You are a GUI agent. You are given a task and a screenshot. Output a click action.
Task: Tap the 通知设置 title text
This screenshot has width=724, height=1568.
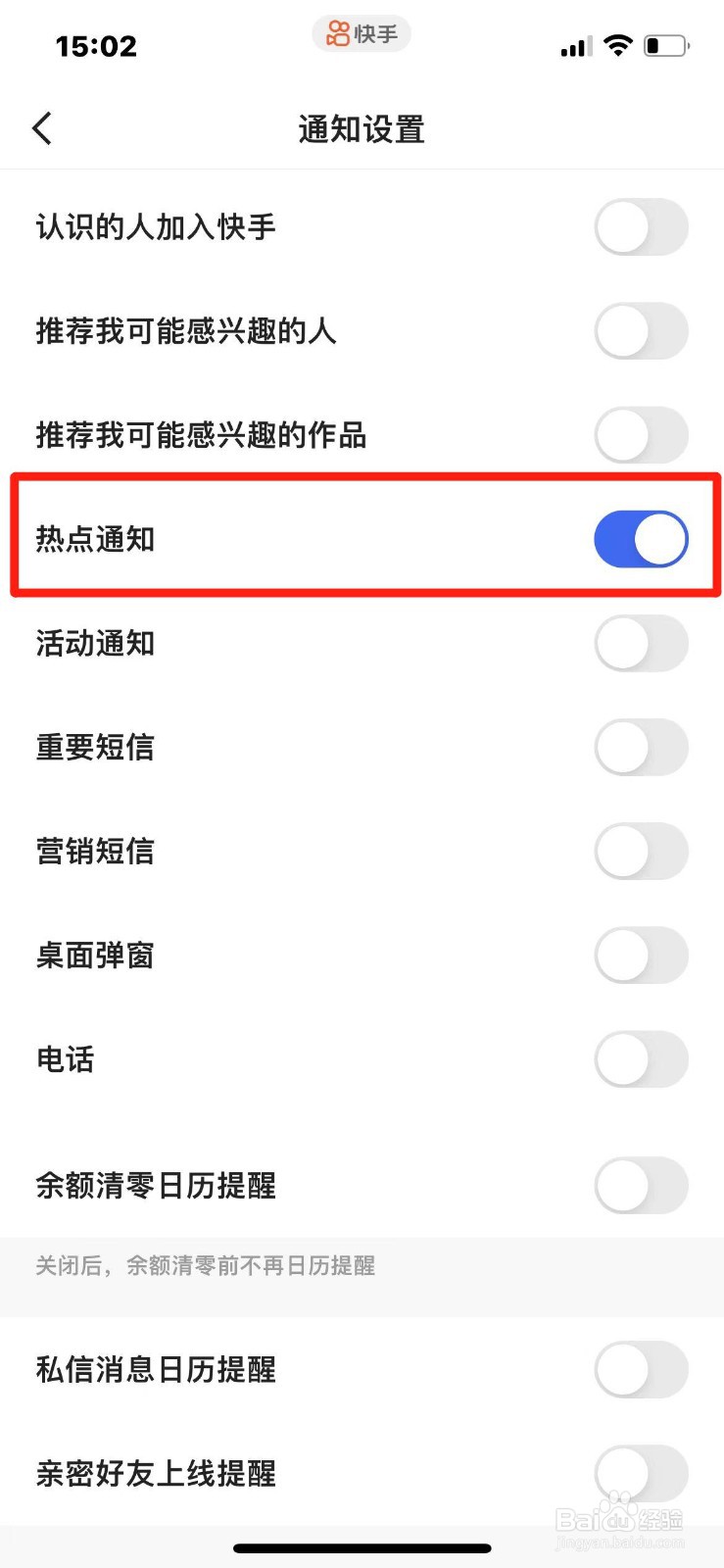coord(361,128)
